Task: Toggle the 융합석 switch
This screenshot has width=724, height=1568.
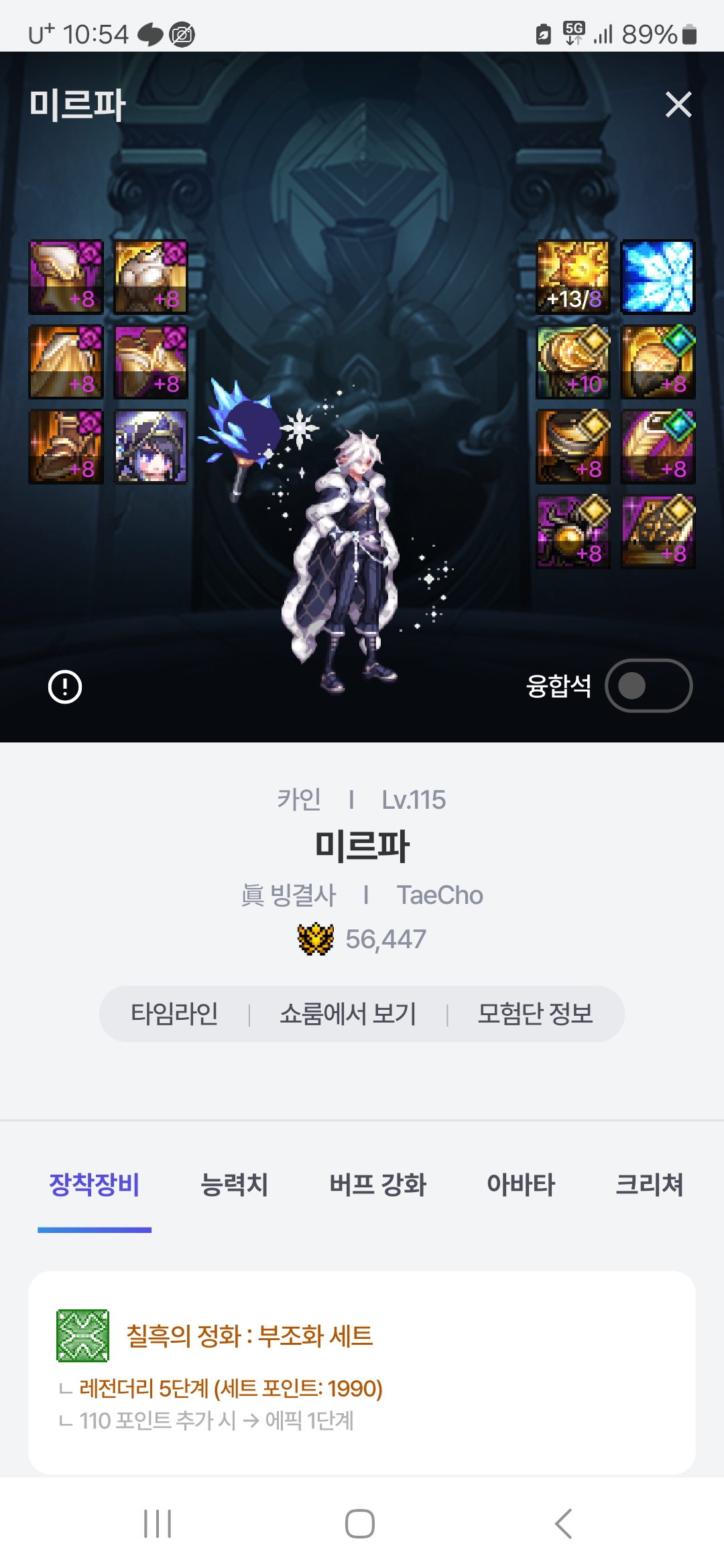Action: (648, 685)
